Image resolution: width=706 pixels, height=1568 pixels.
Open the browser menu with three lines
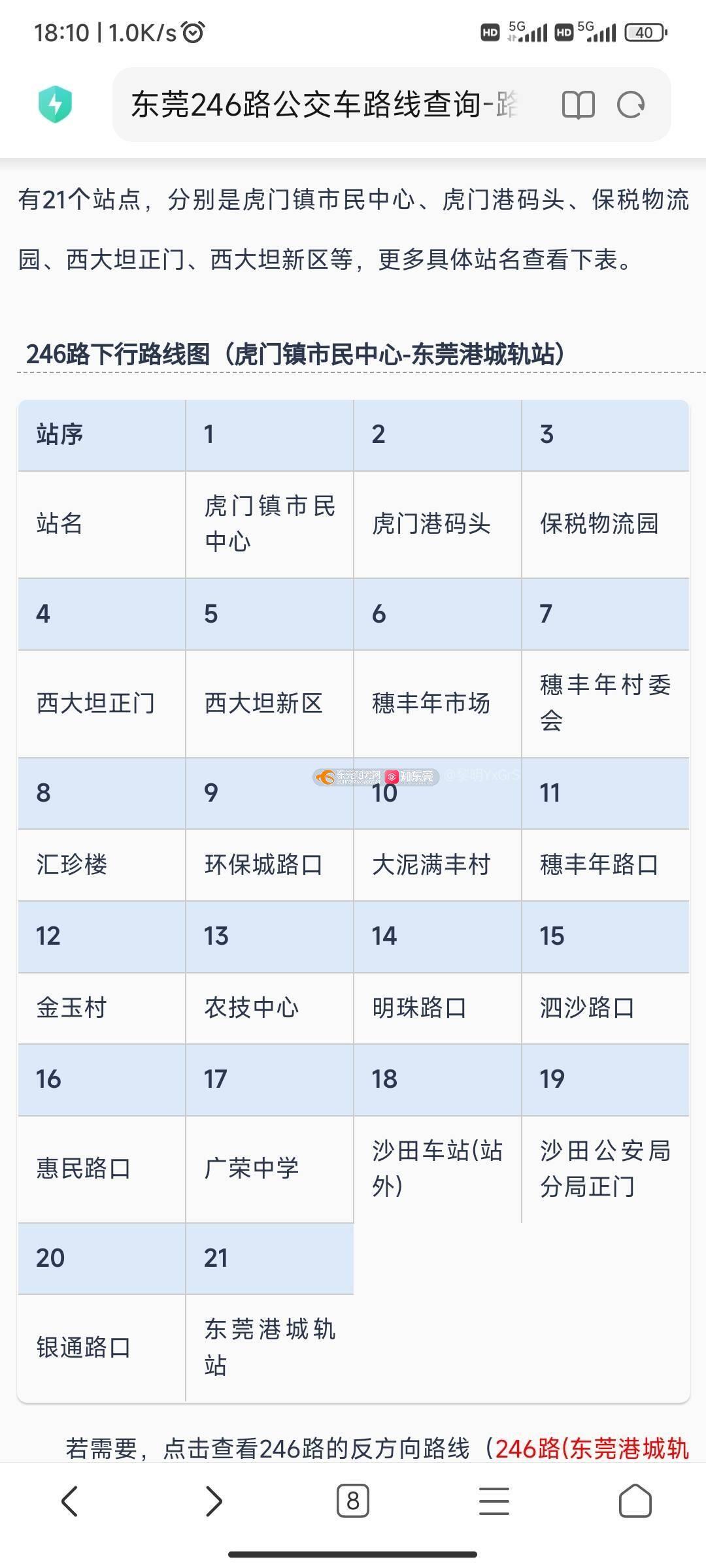tap(494, 1501)
